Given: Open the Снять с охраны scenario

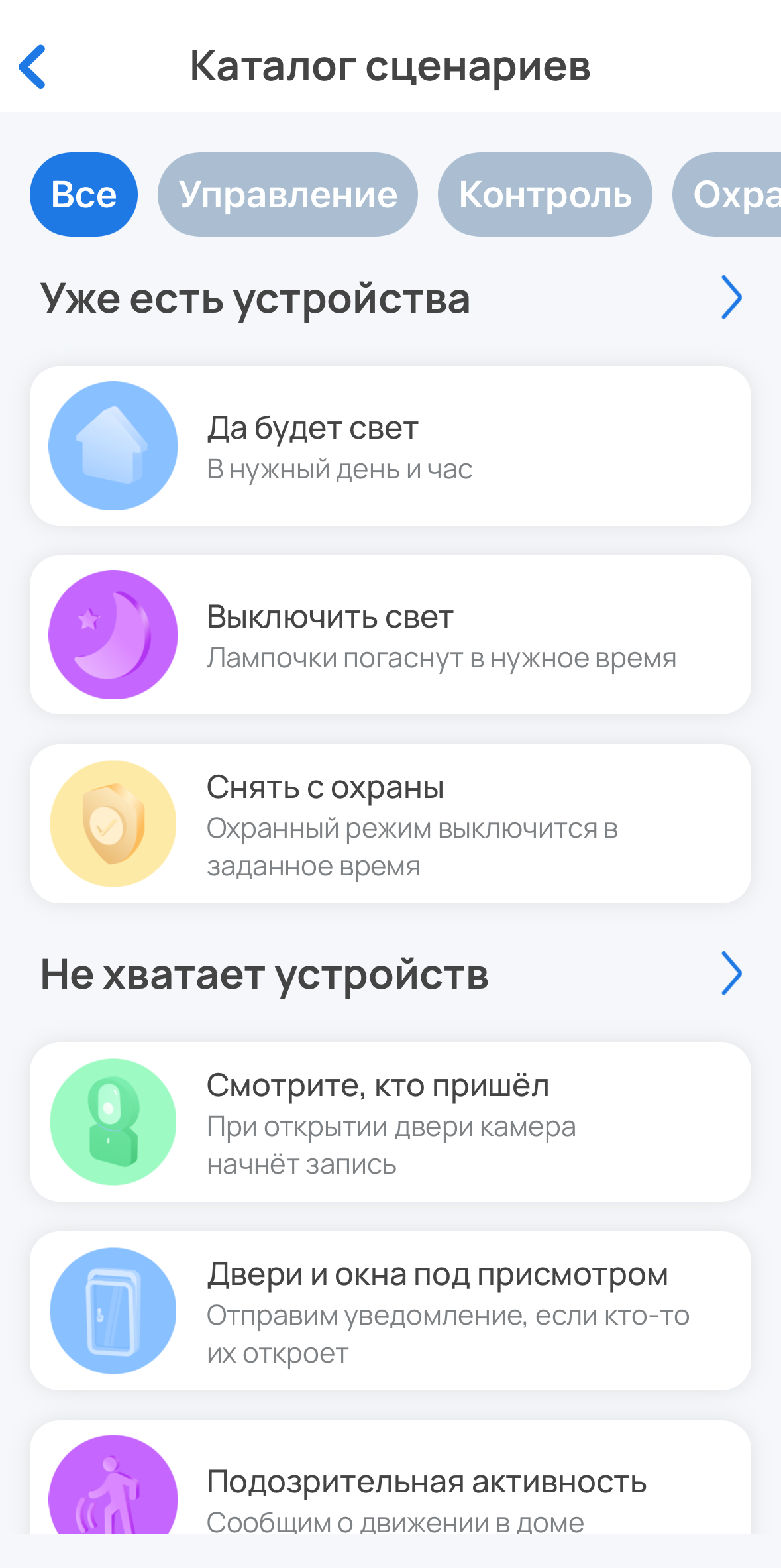Looking at the screenshot, I should pyautogui.click(x=390, y=824).
